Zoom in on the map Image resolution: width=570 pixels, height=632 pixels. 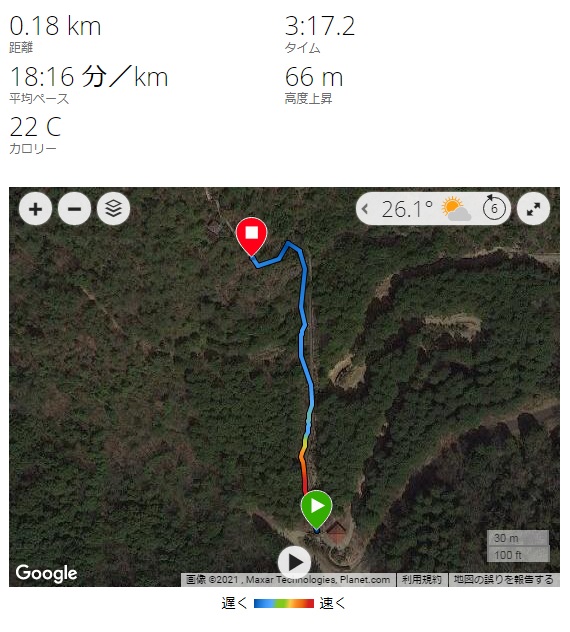coord(35,209)
